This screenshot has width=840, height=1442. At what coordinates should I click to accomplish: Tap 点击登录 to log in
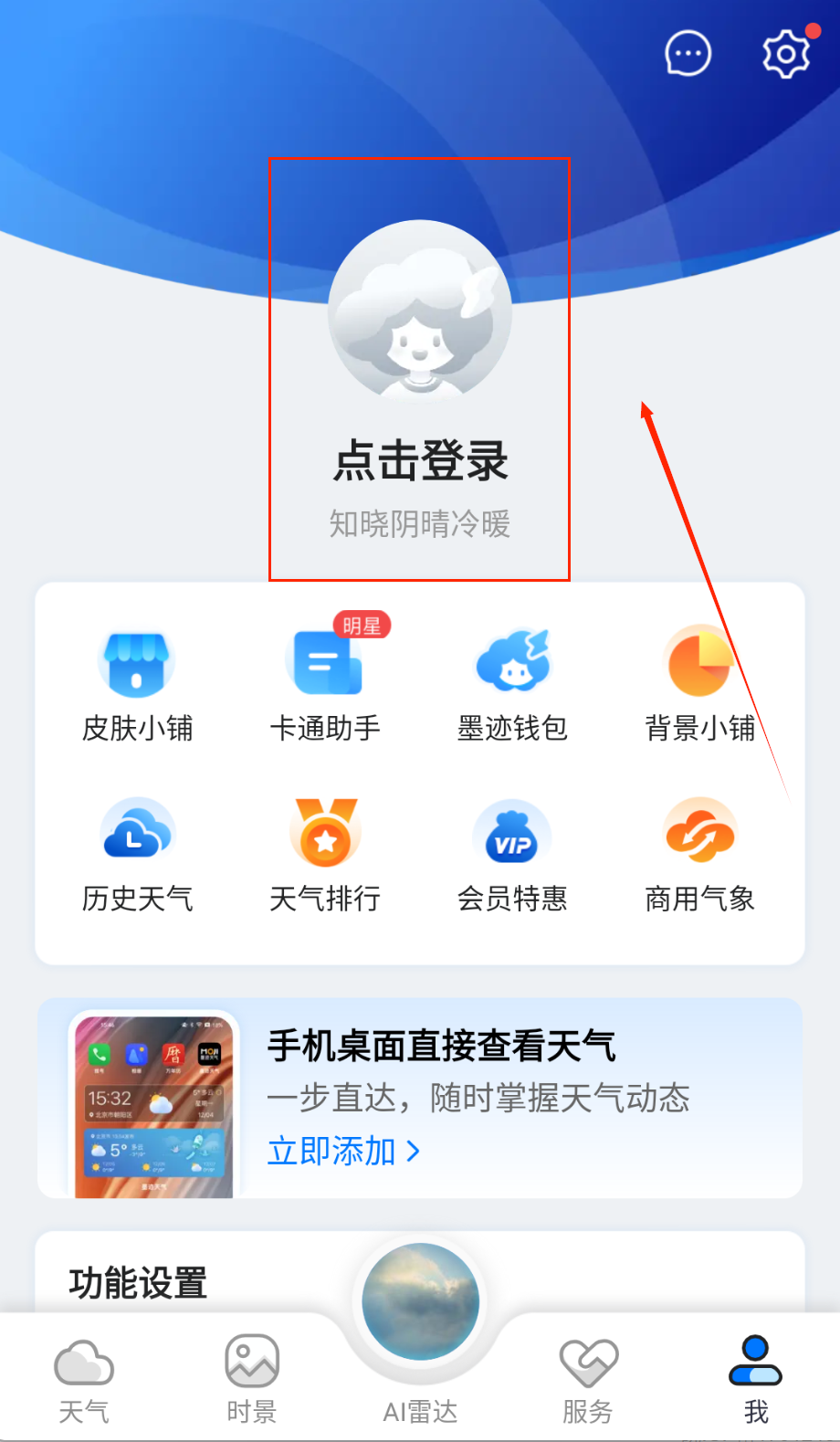point(420,460)
